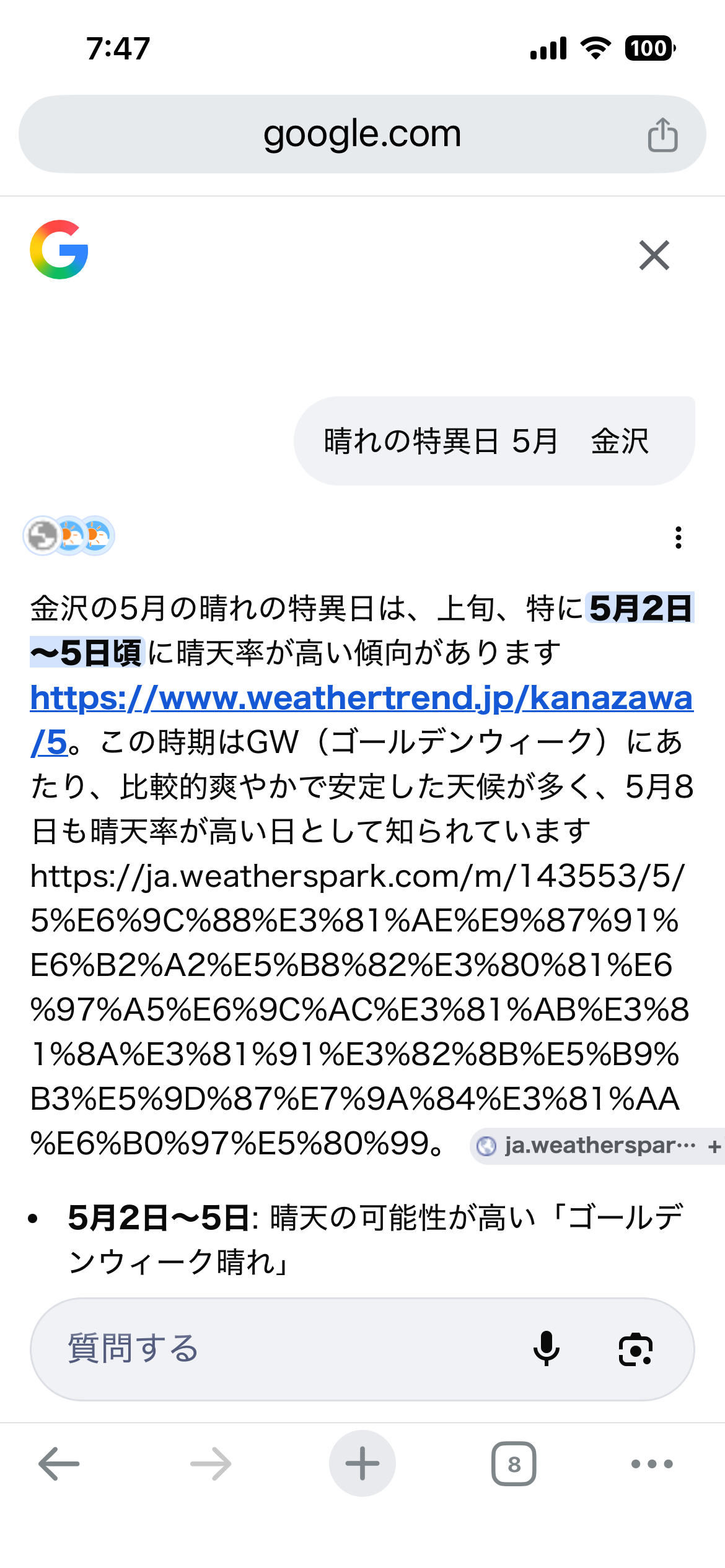The height and width of the screenshot is (1568, 725).
Task: Open the browser's more options menu
Action: point(651,1464)
